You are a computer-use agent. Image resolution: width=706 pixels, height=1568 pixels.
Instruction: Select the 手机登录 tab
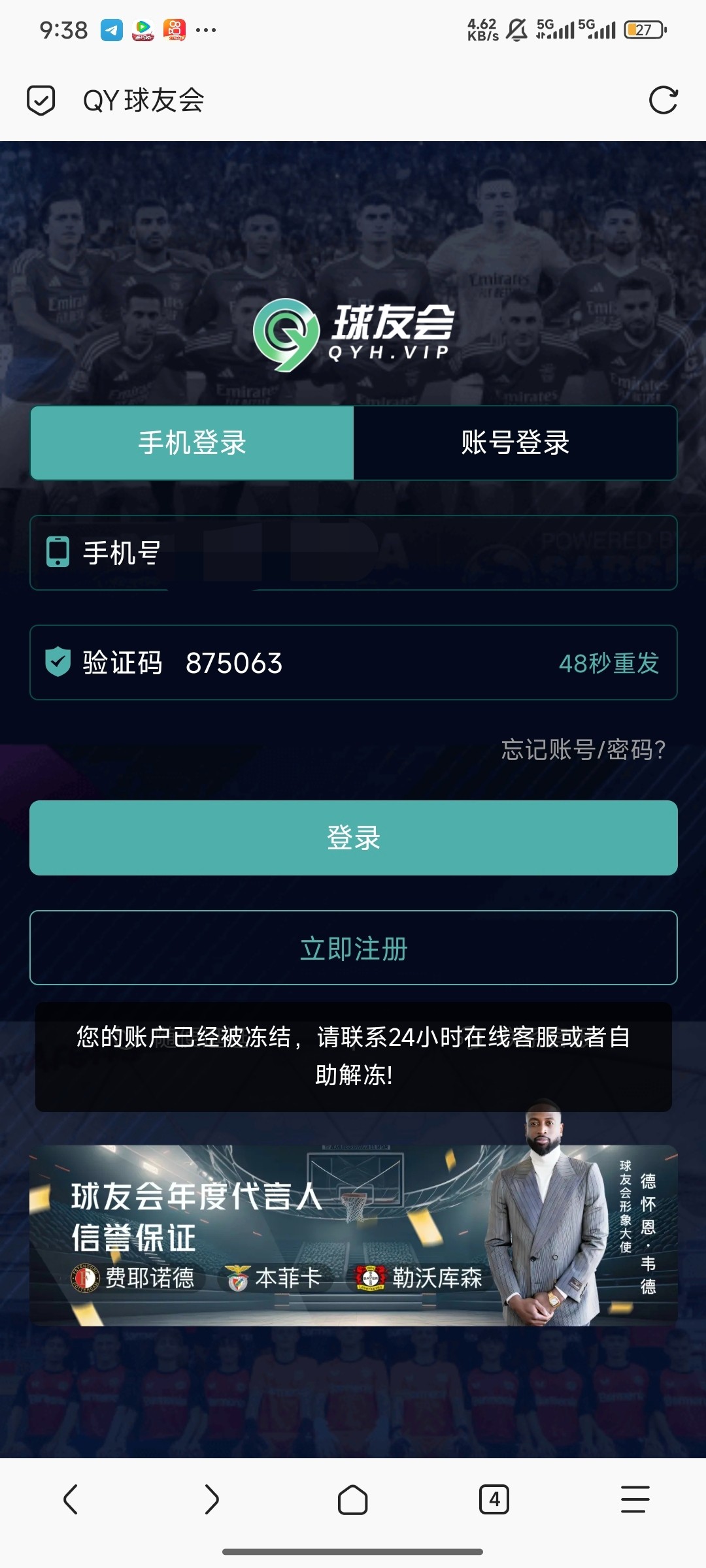pos(192,443)
